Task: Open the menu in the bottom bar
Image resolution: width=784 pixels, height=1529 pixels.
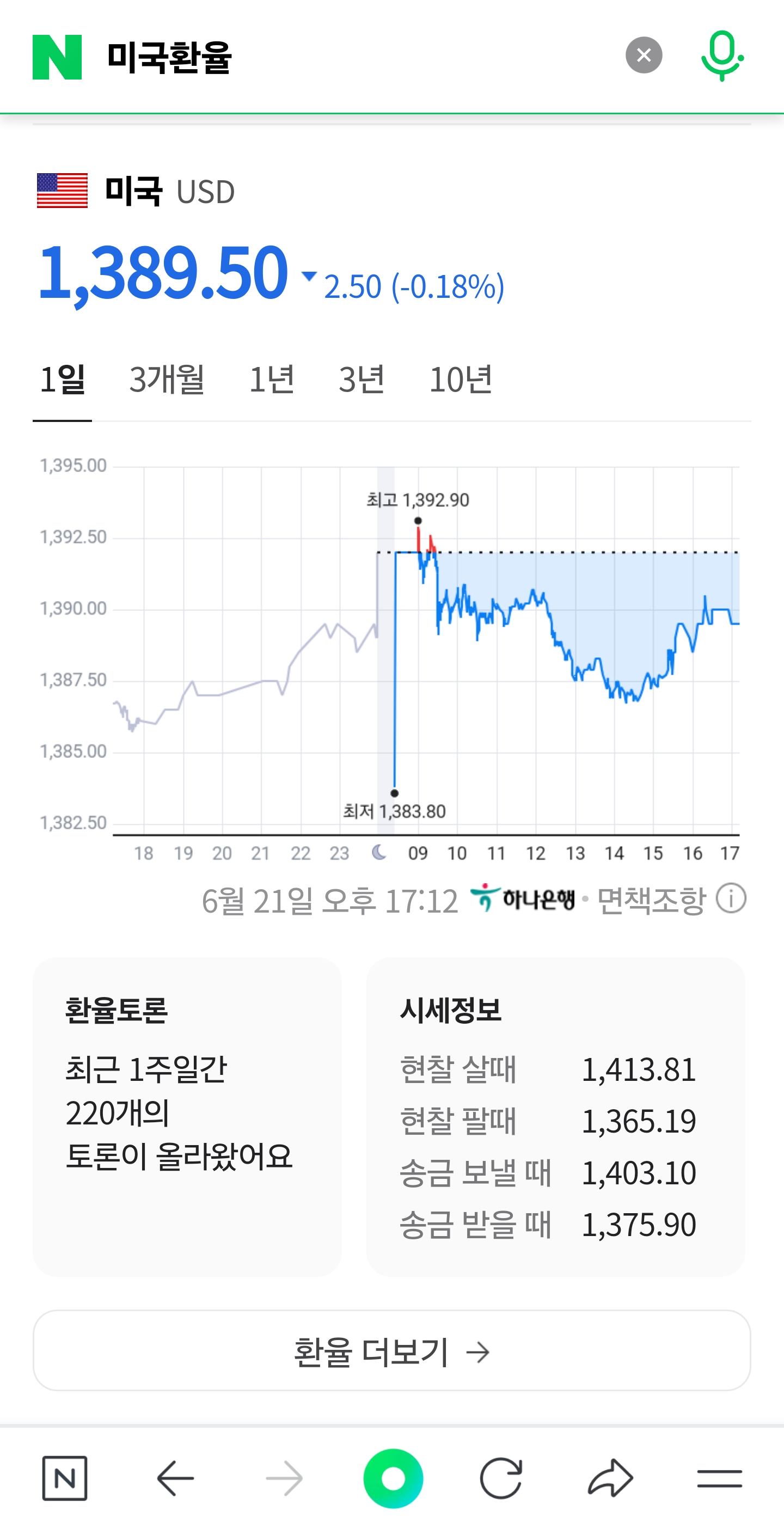Action: [x=719, y=1477]
